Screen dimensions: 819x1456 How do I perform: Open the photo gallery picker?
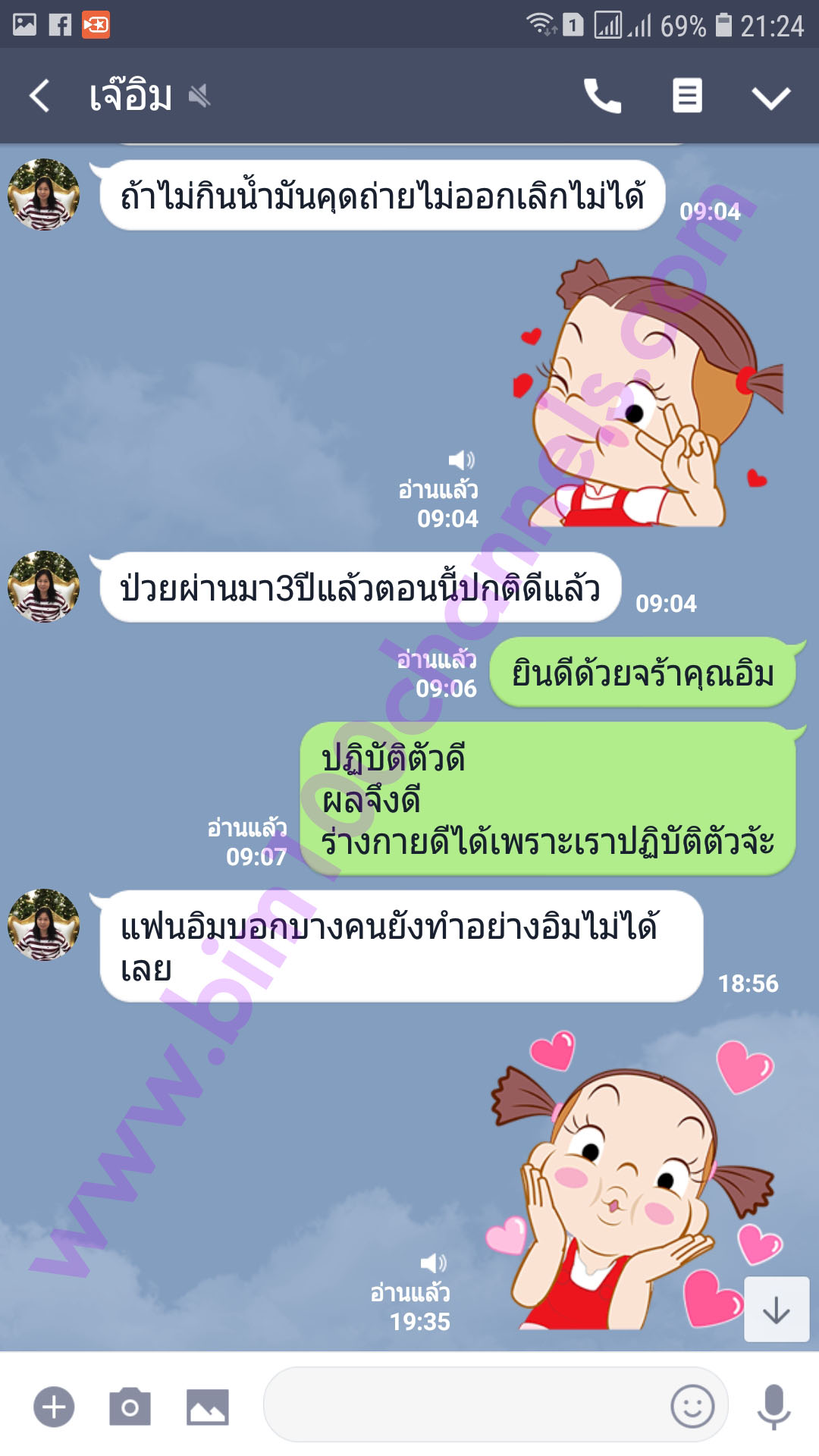207,1407
